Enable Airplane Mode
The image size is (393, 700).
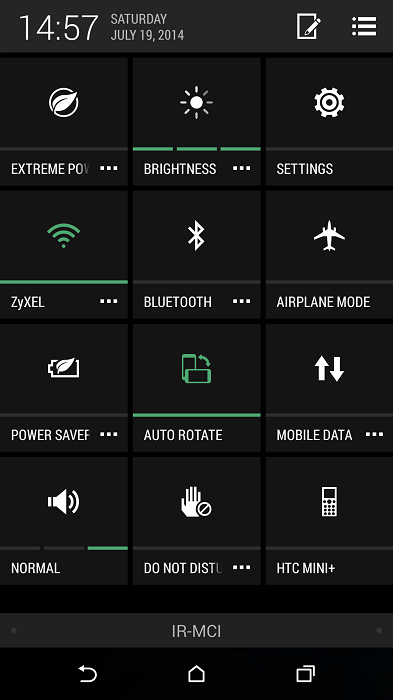coord(329,254)
